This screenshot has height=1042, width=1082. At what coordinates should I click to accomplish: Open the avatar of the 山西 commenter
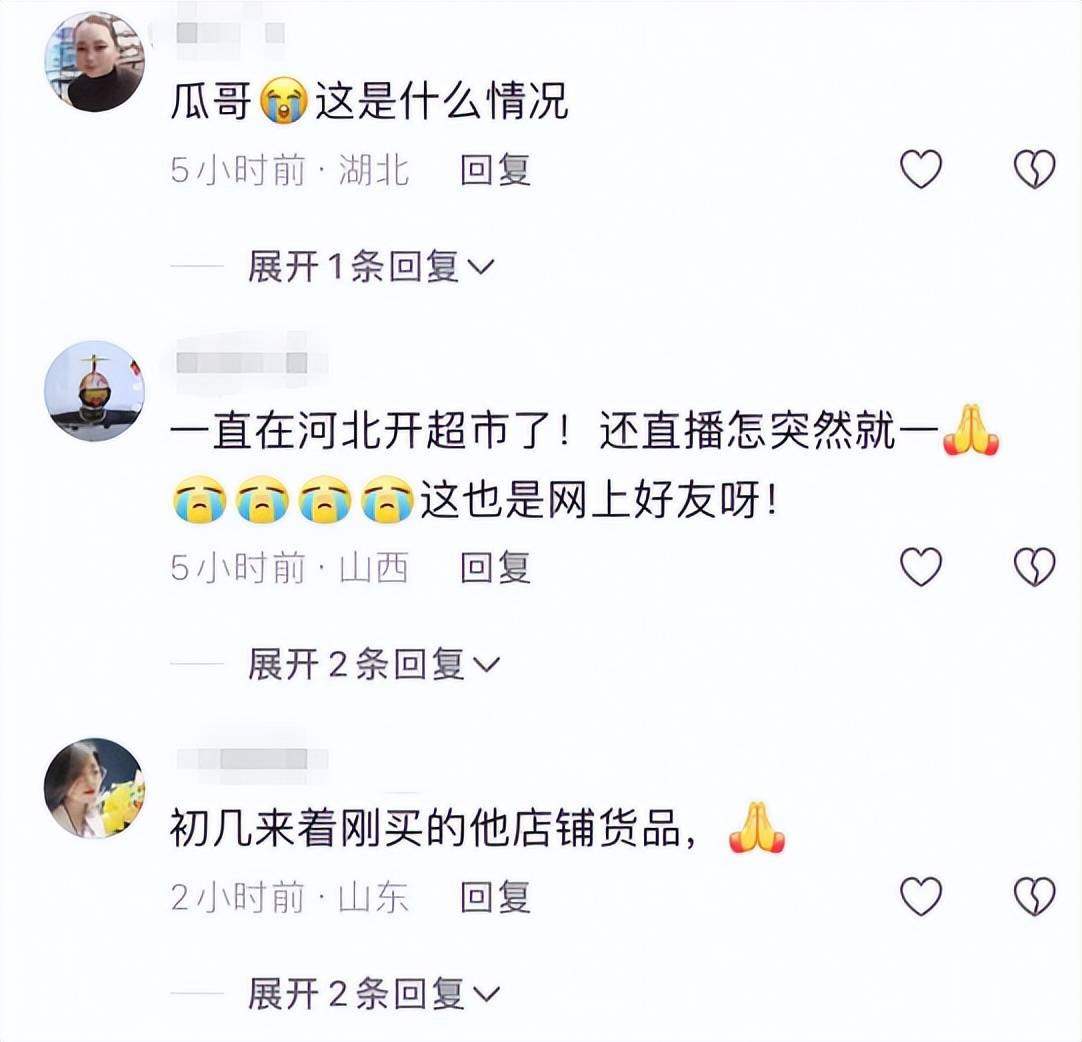pos(94,391)
